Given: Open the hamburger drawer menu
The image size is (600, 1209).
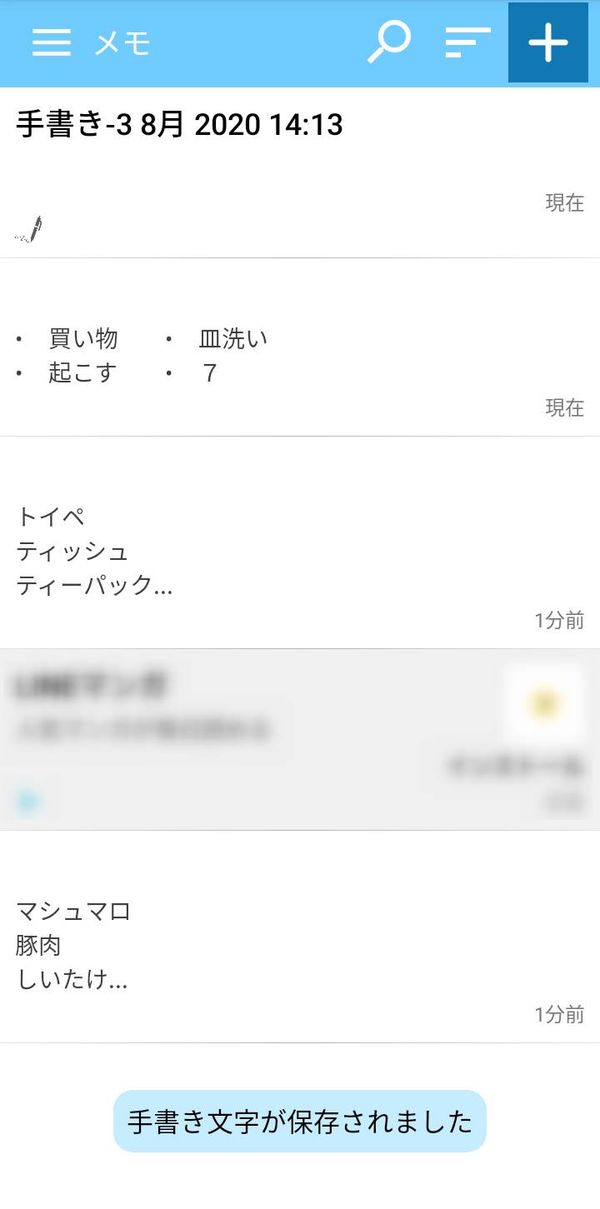Looking at the screenshot, I should pos(51,43).
